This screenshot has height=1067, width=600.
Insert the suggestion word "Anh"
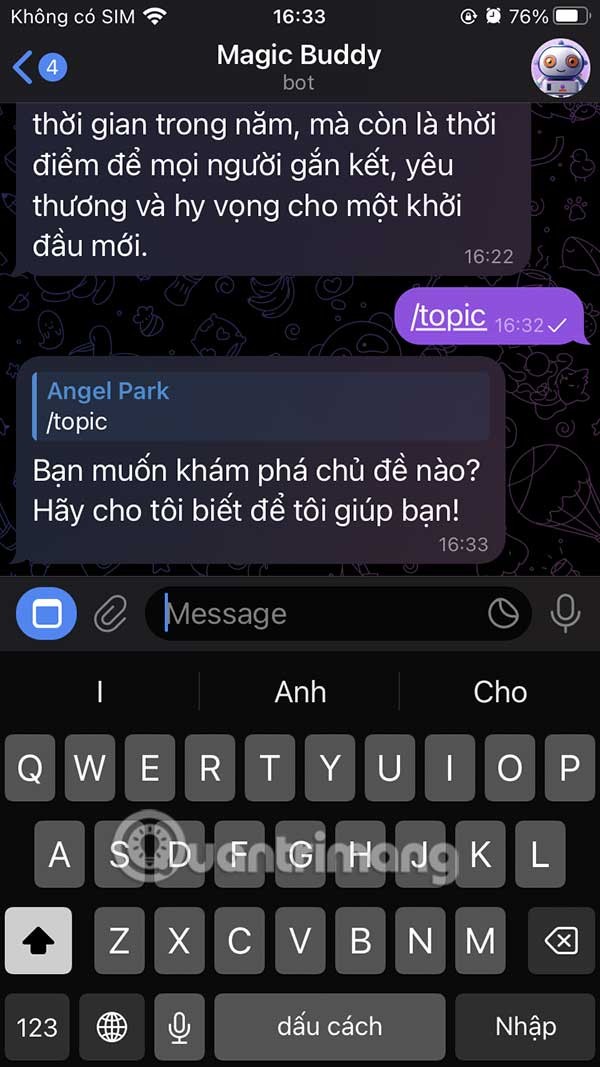click(300, 692)
